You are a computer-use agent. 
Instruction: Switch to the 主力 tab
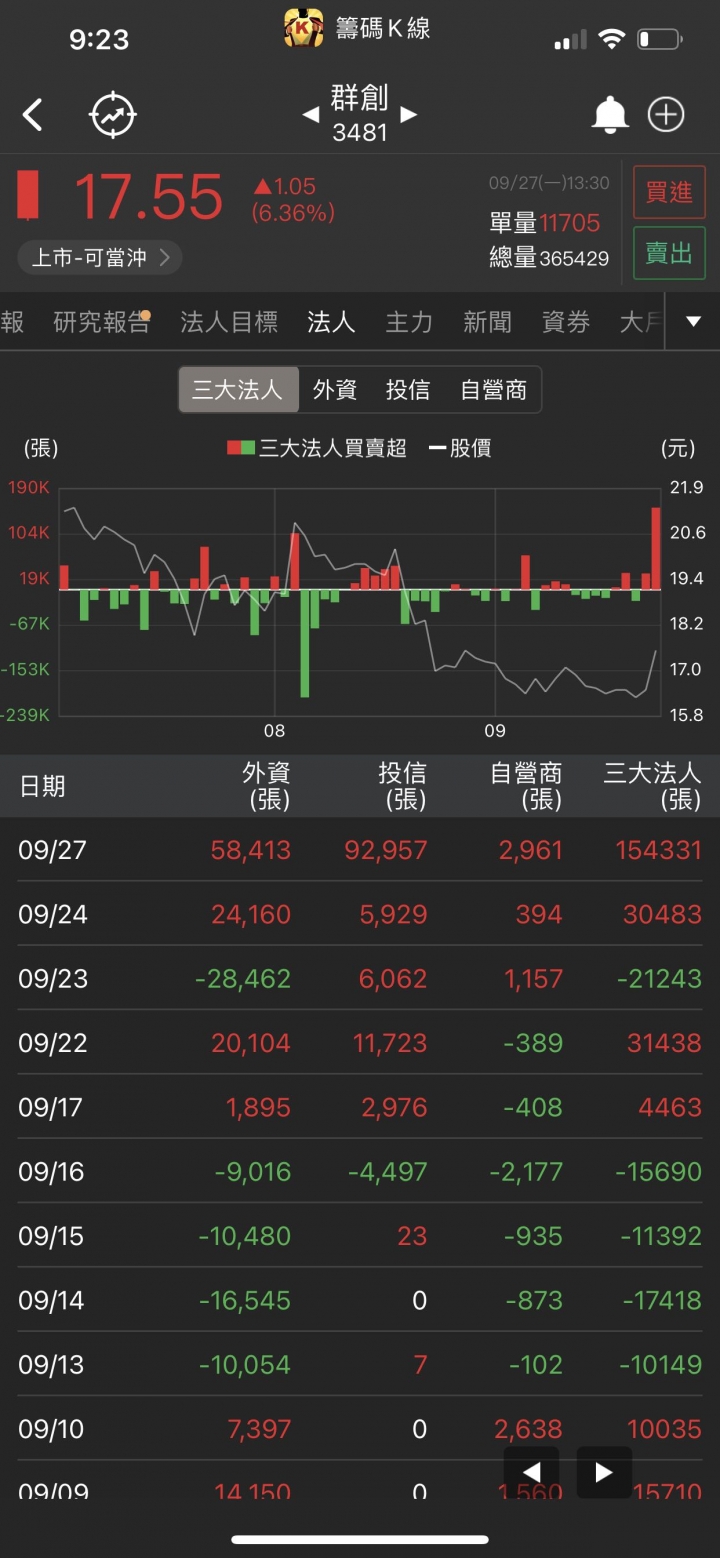409,322
